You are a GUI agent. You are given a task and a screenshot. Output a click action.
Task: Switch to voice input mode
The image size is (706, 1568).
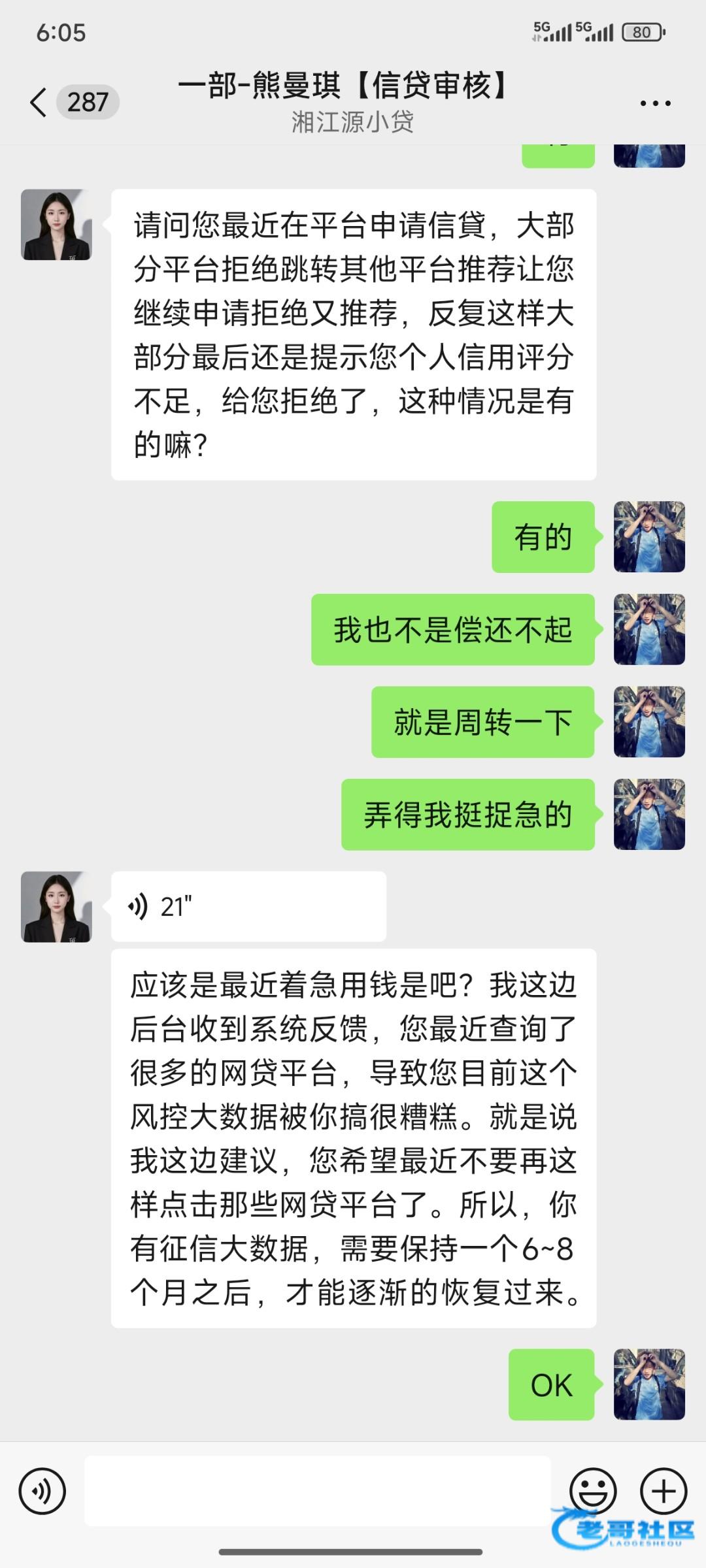point(42,1490)
